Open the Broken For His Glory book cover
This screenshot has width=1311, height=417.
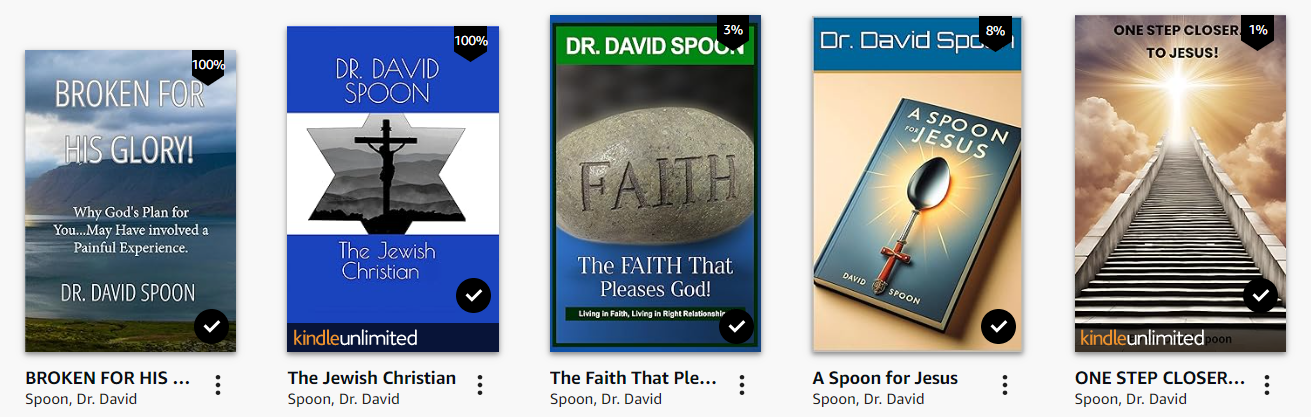[x=130, y=200]
